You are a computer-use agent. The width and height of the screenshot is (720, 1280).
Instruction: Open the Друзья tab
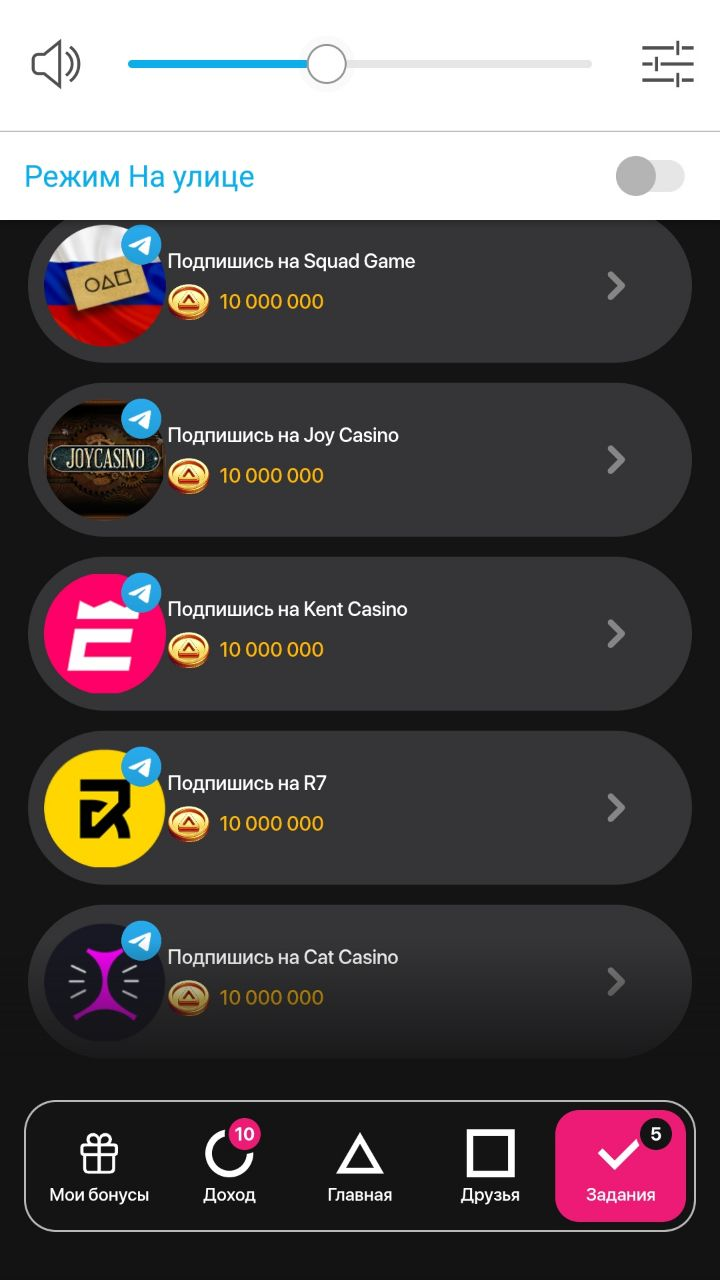click(x=490, y=1167)
